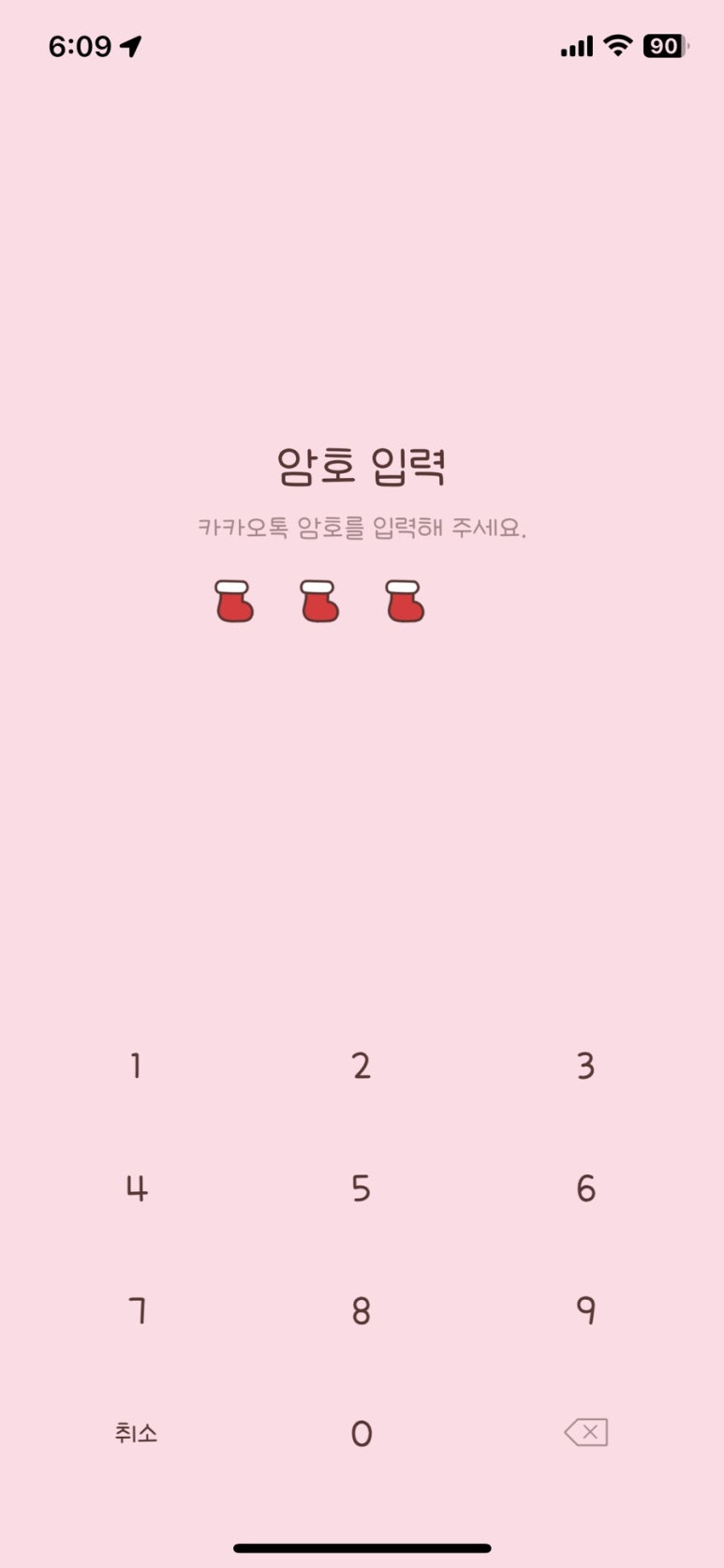The image size is (724, 1568).
Task: Cancel passcode entry with 취소
Action: click(136, 1432)
